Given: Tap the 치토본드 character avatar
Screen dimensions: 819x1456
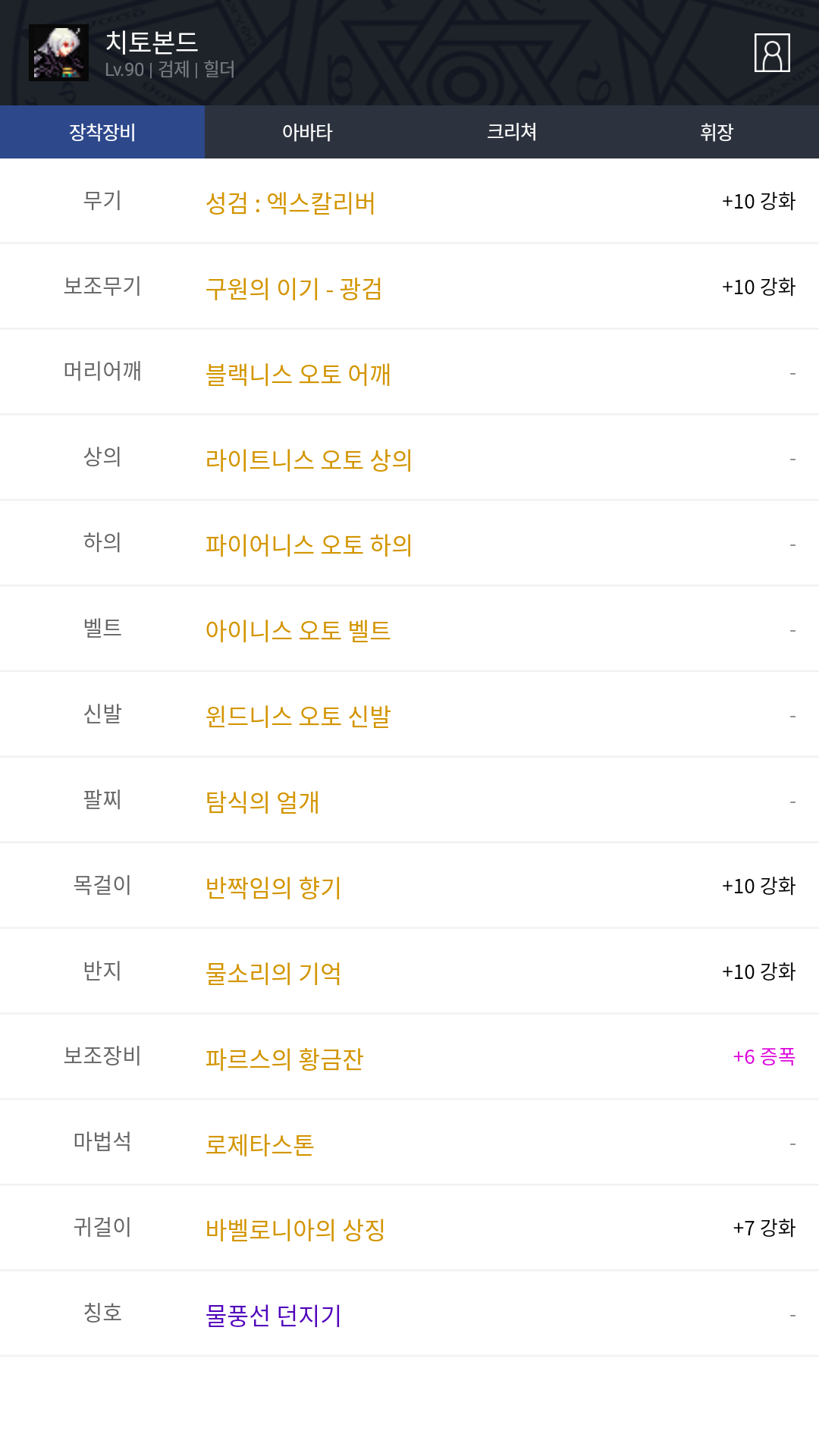Looking at the screenshot, I should point(58,52).
